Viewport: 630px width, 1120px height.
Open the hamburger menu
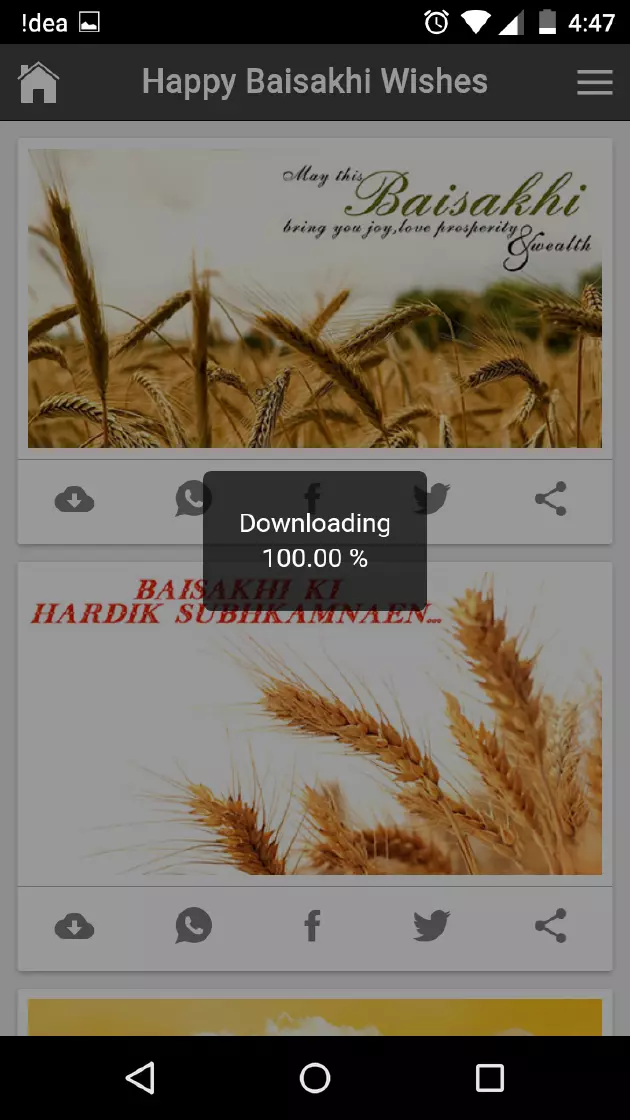tap(595, 82)
